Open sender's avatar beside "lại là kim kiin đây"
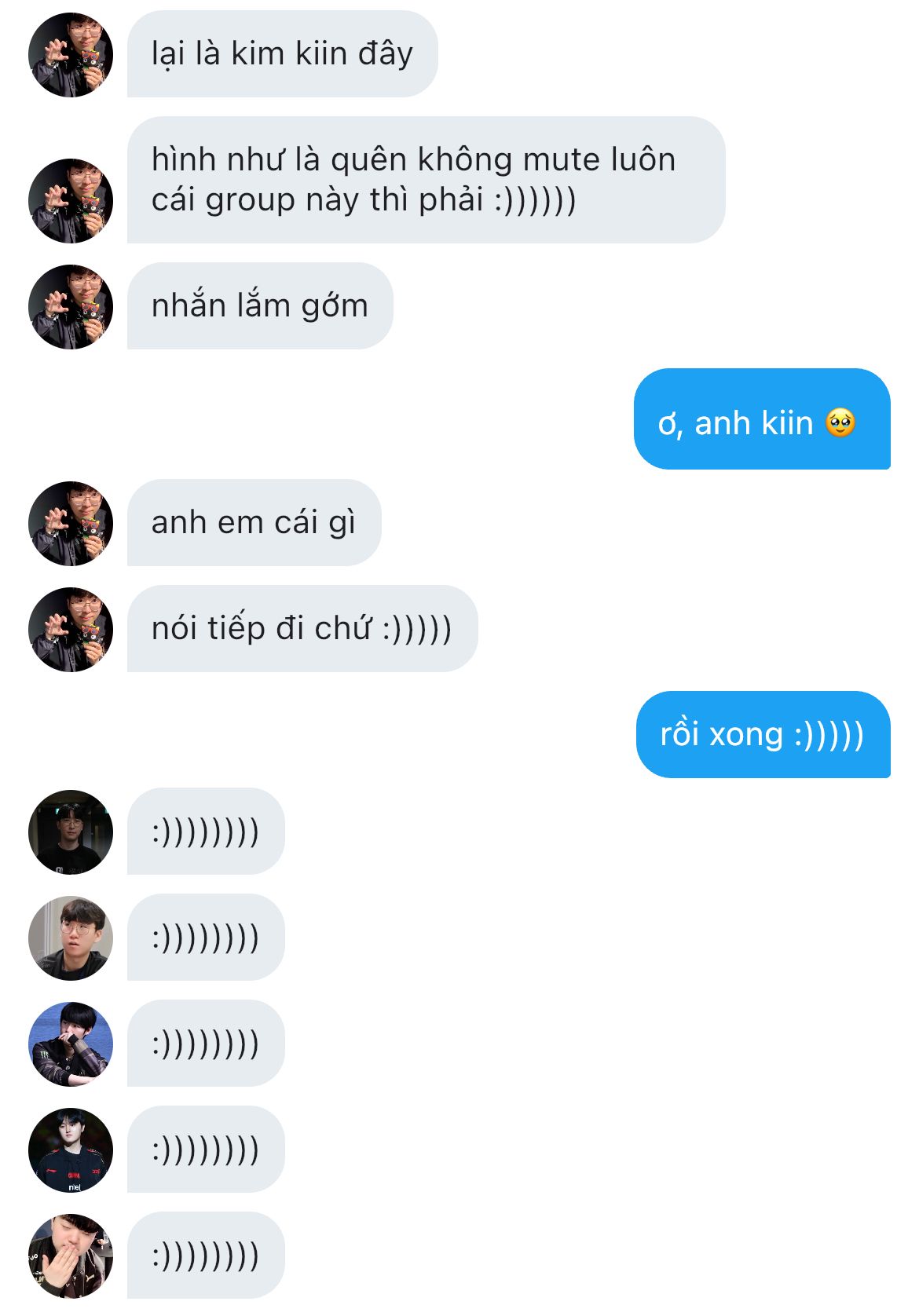The height and width of the screenshot is (1316, 919). click(x=71, y=55)
